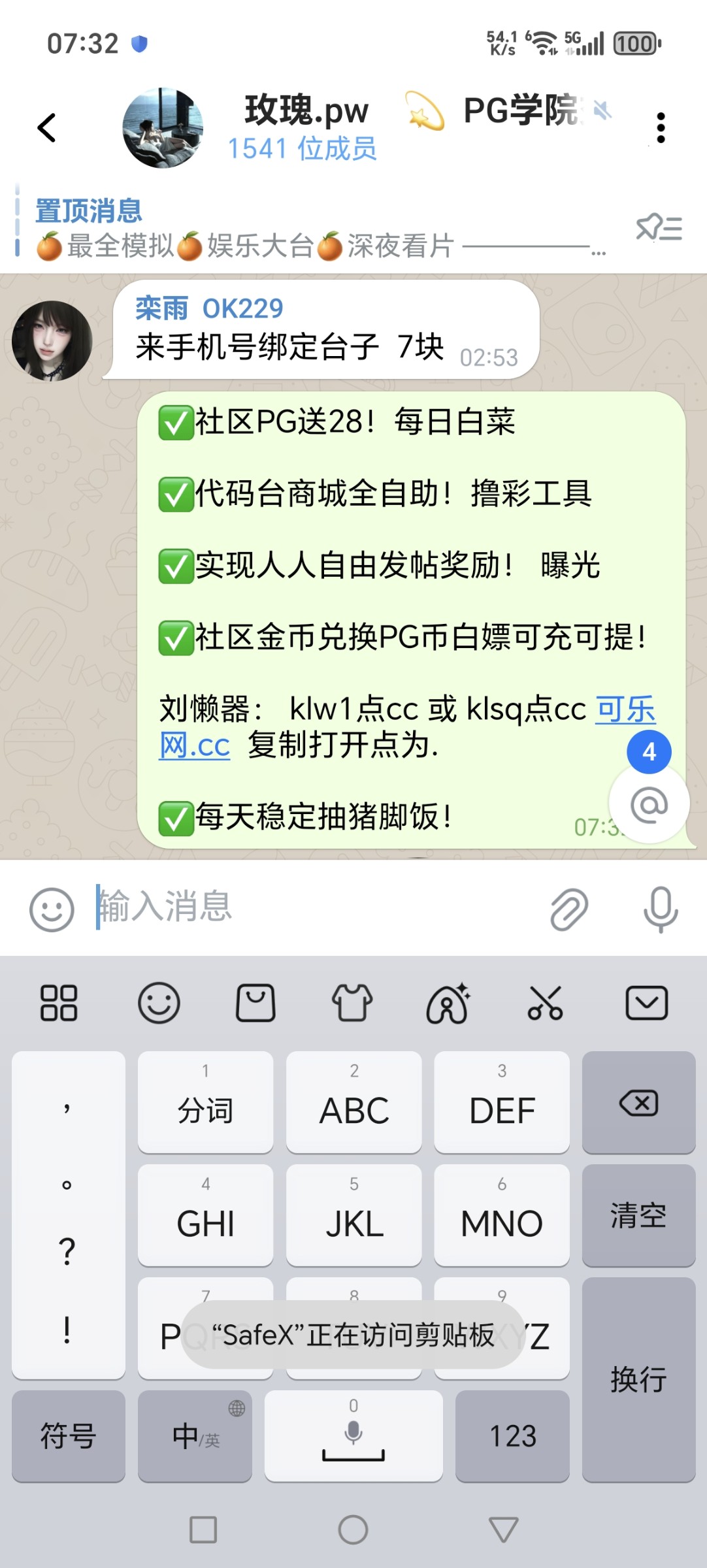Record a voice message with microphone
707x1568 pixels.
coord(661,909)
